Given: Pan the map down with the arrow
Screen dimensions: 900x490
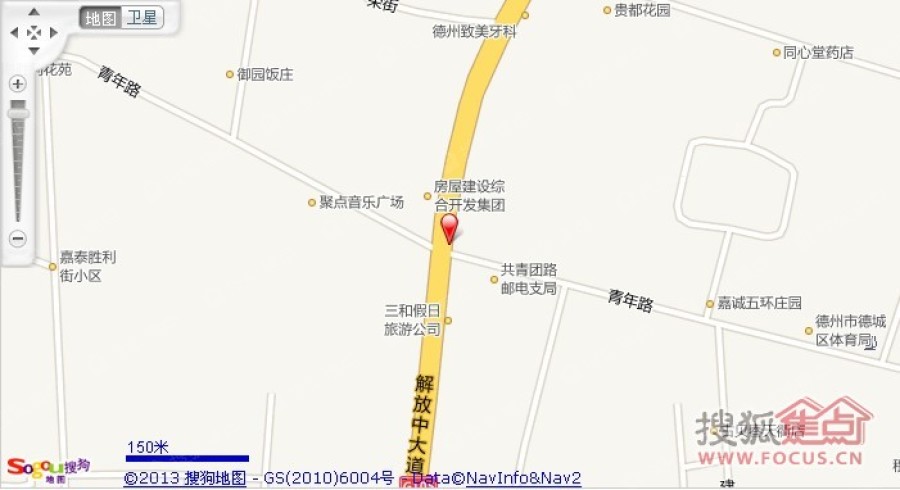Looking at the screenshot, I should click(x=33, y=51).
